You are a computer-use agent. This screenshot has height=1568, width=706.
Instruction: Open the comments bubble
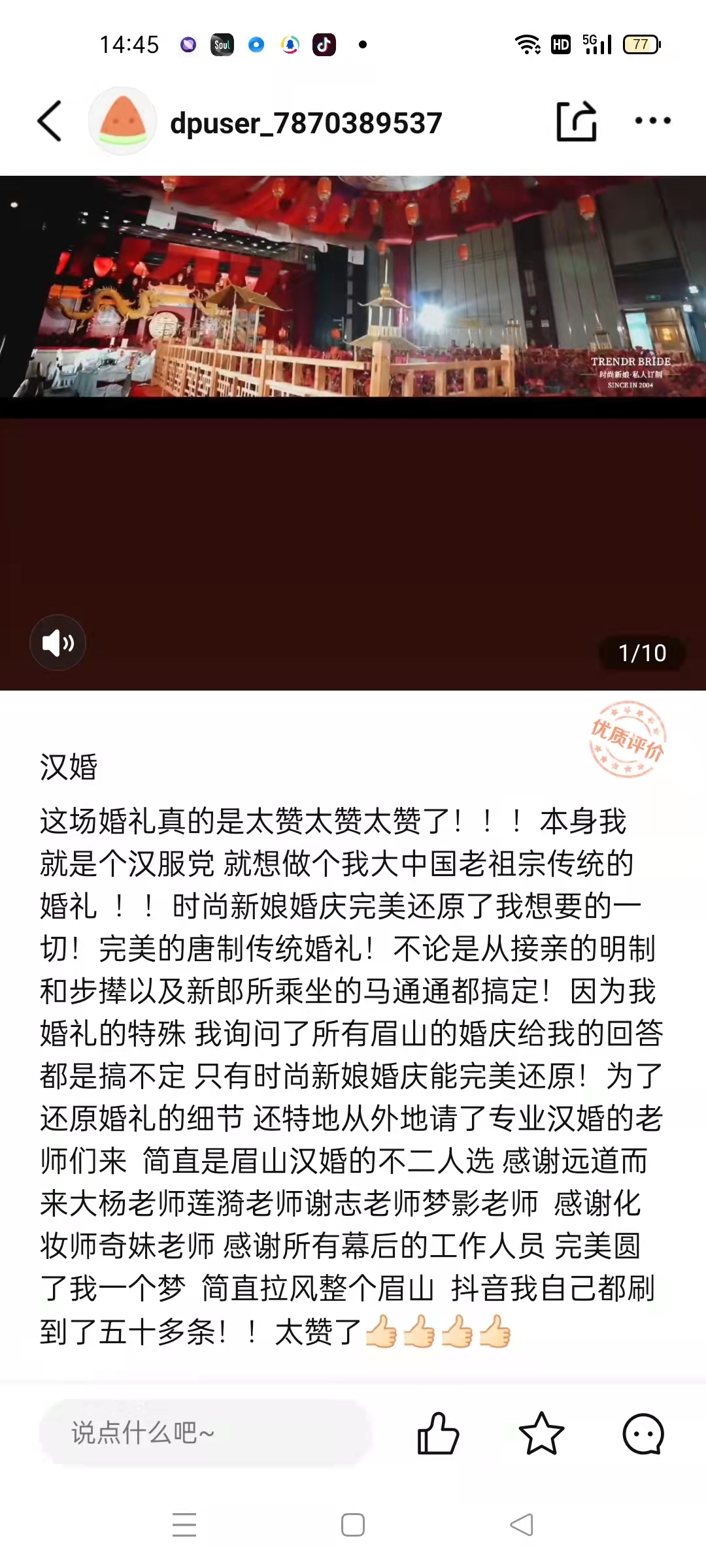[643, 1433]
